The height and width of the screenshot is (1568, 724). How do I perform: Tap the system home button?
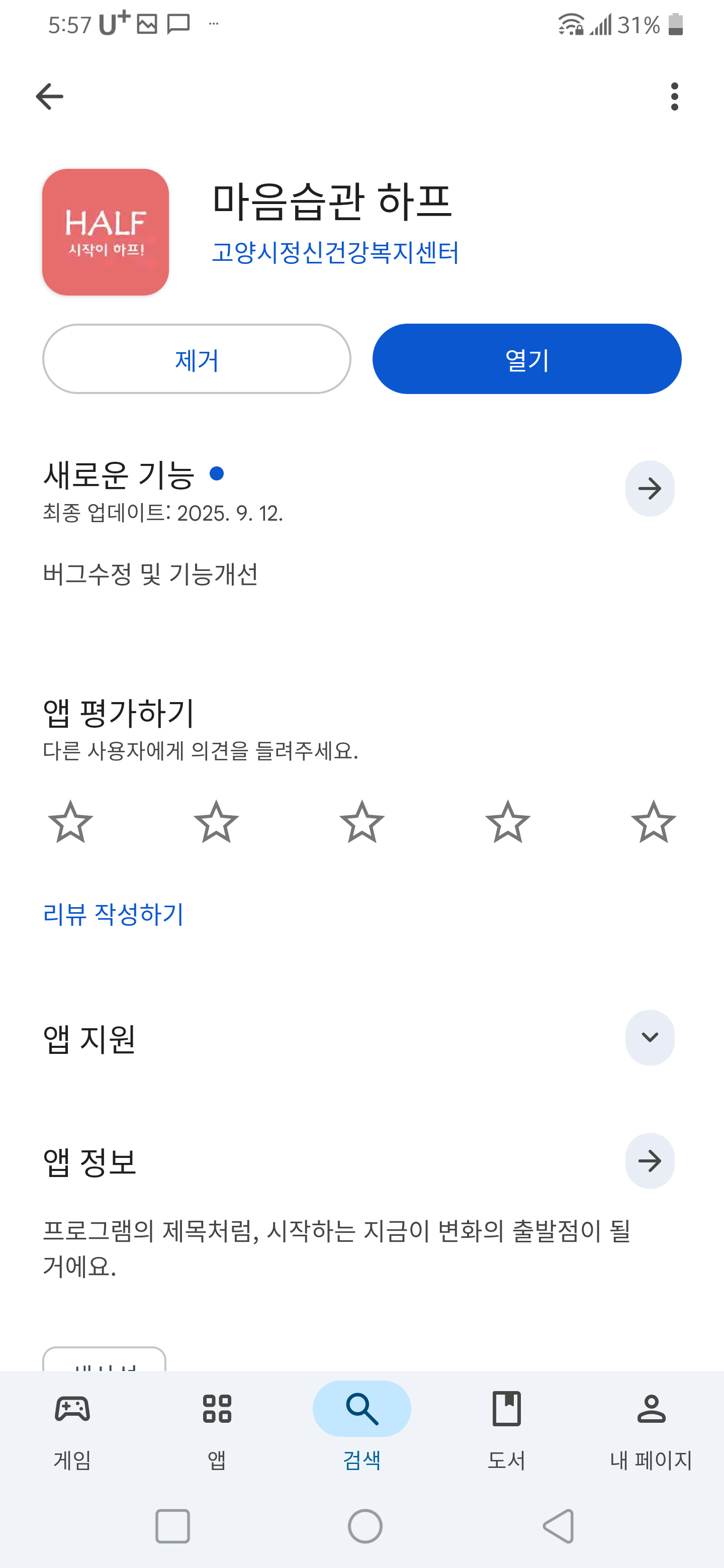click(x=365, y=1526)
